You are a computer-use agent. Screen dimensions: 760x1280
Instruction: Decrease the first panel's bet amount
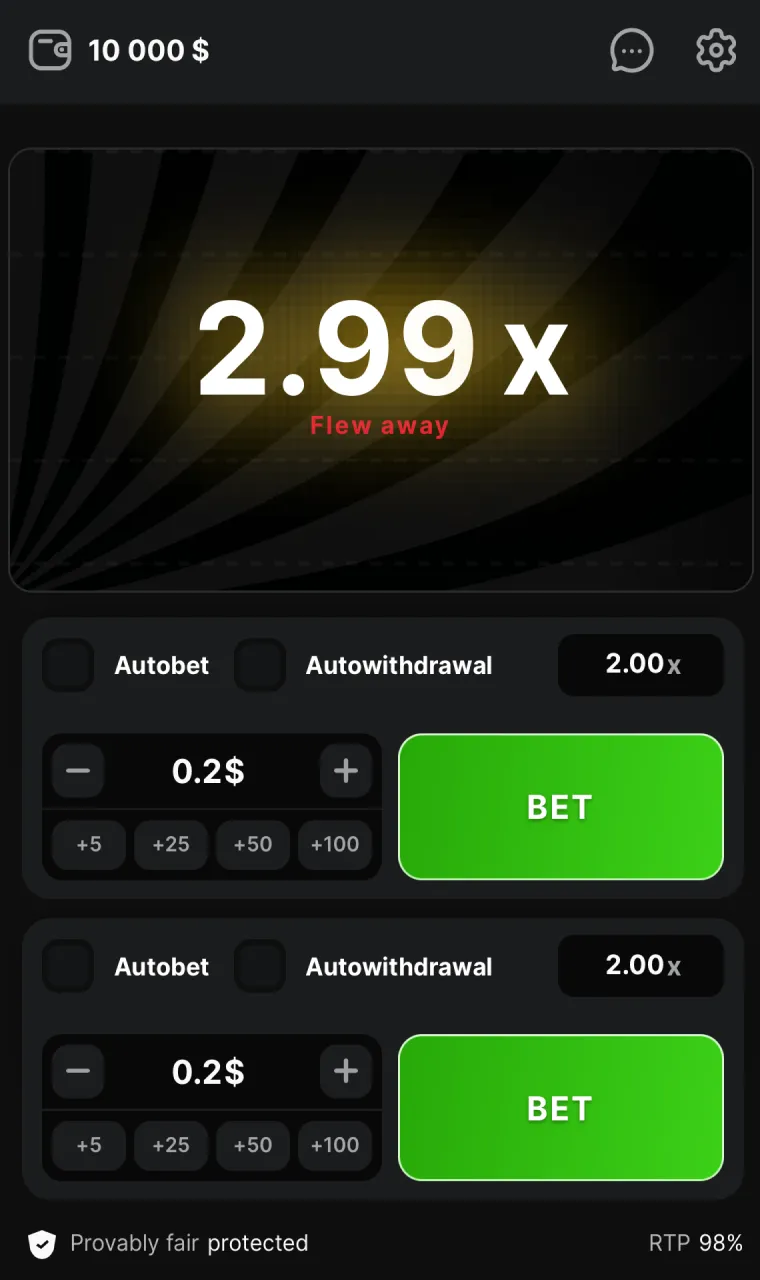coord(78,771)
